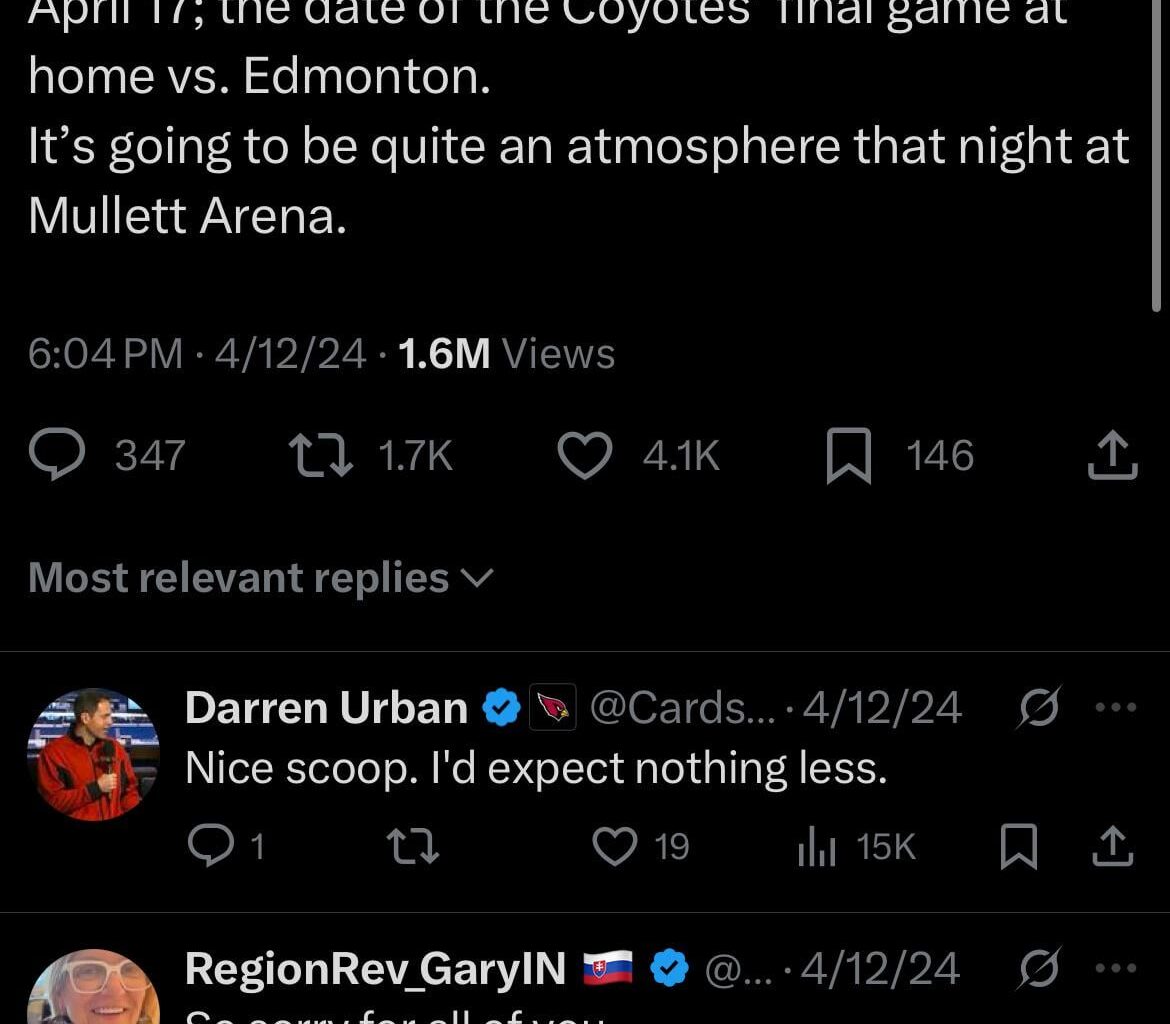View analytics on Darren Urban's reply
Image resolution: width=1170 pixels, height=1024 pixels.
tap(816, 847)
